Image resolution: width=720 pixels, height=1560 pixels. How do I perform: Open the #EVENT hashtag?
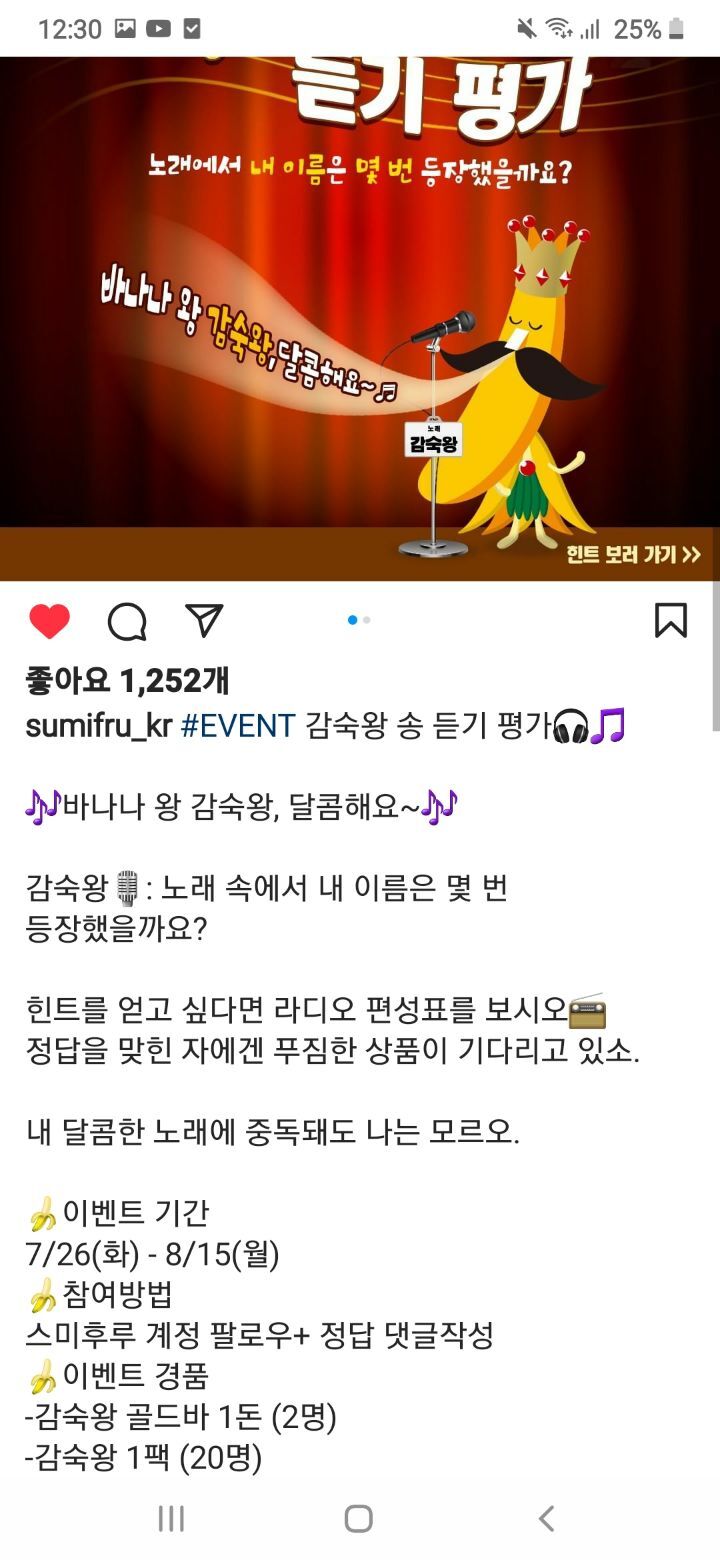point(238,726)
